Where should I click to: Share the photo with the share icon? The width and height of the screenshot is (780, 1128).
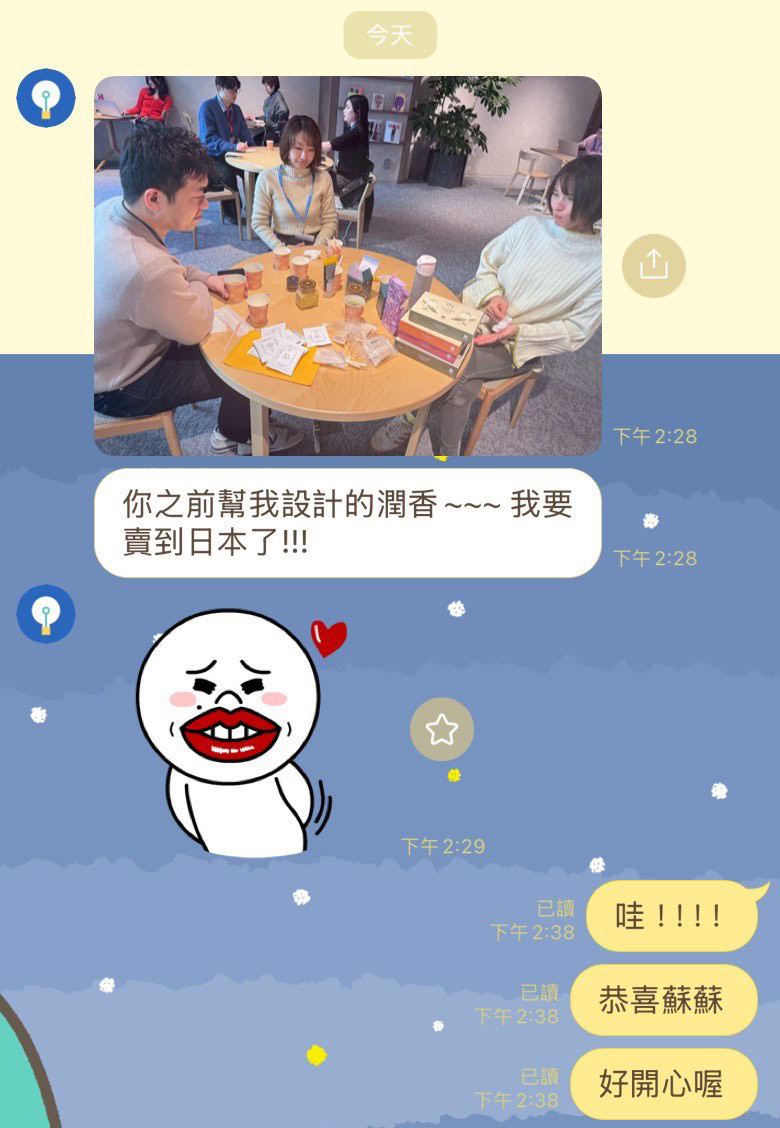[x=653, y=265]
